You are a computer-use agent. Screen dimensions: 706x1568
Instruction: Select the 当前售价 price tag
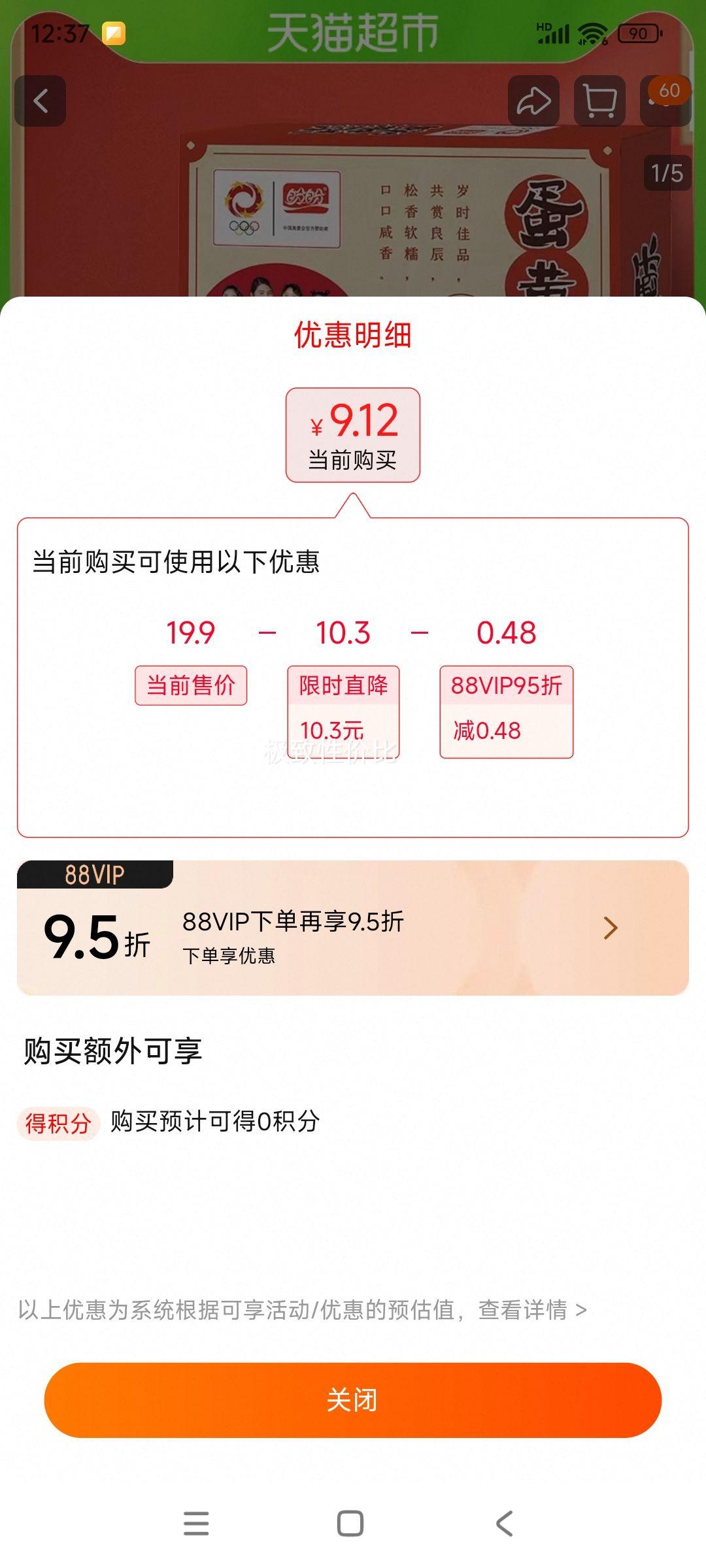pyautogui.click(x=192, y=685)
